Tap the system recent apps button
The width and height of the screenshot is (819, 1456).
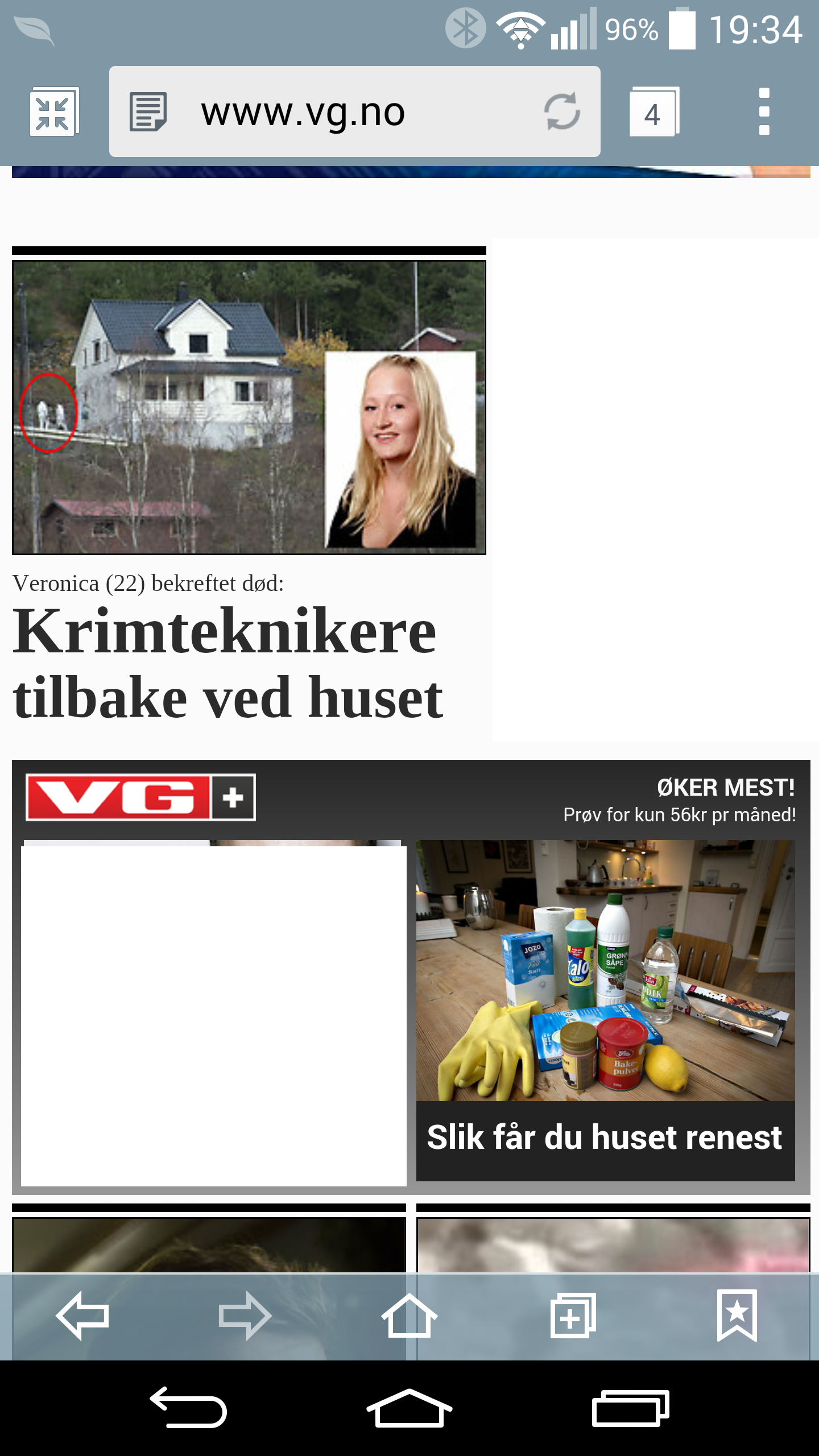point(630,1408)
